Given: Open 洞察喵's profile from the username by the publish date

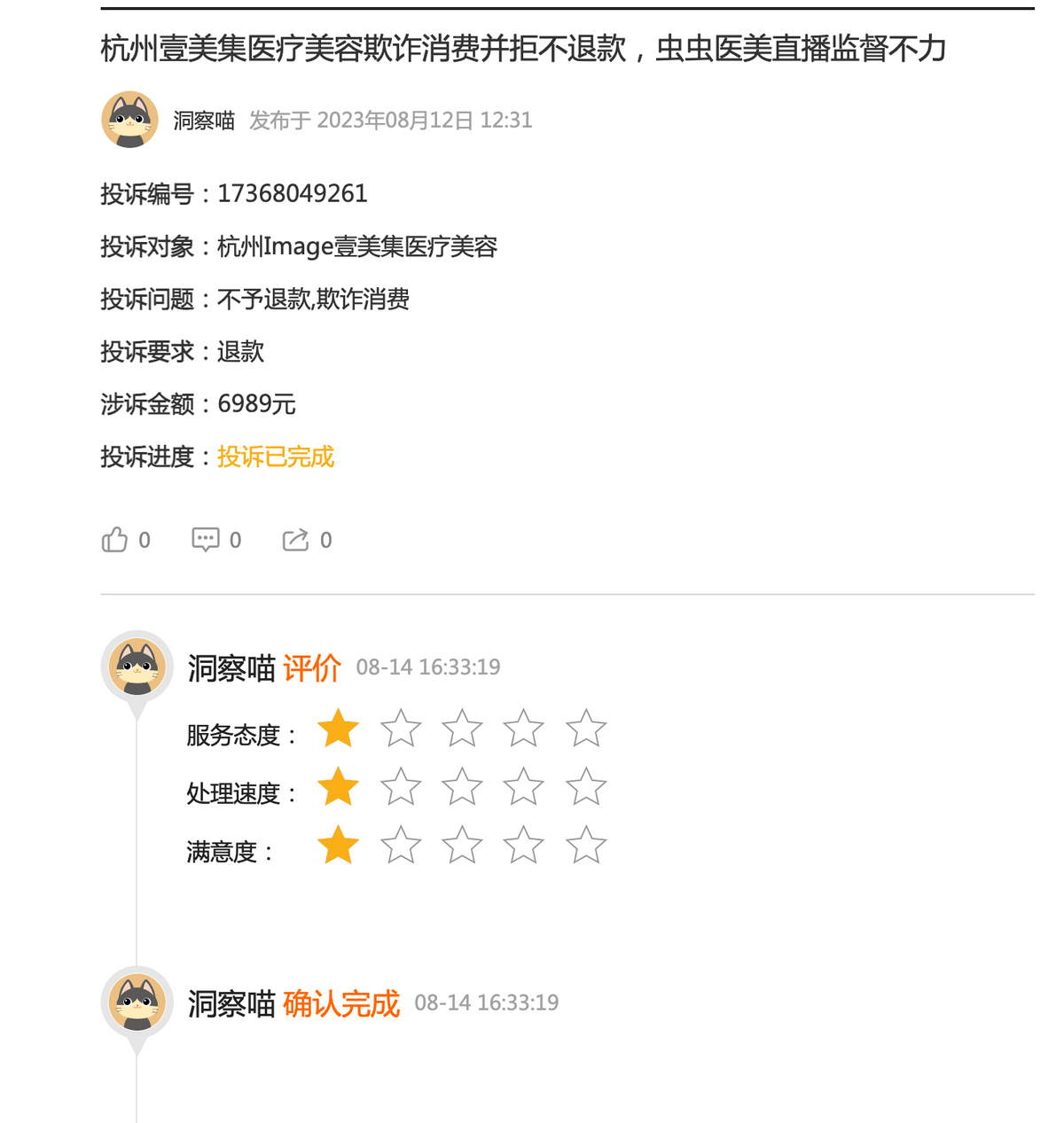Looking at the screenshot, I should pyautogui.click(x=204, y=121).
